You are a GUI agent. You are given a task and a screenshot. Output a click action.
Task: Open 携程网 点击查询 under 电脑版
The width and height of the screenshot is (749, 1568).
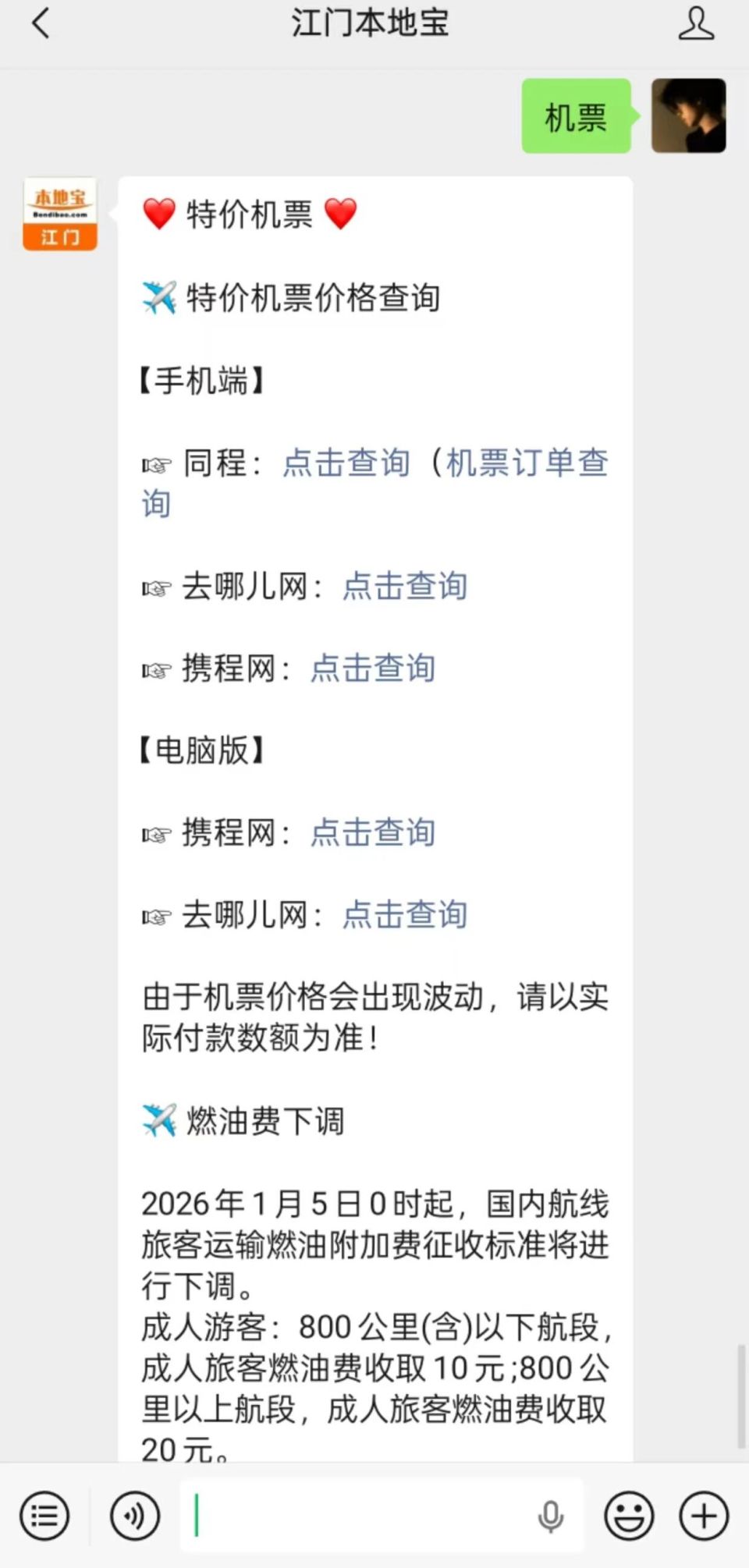pos(372,833)
